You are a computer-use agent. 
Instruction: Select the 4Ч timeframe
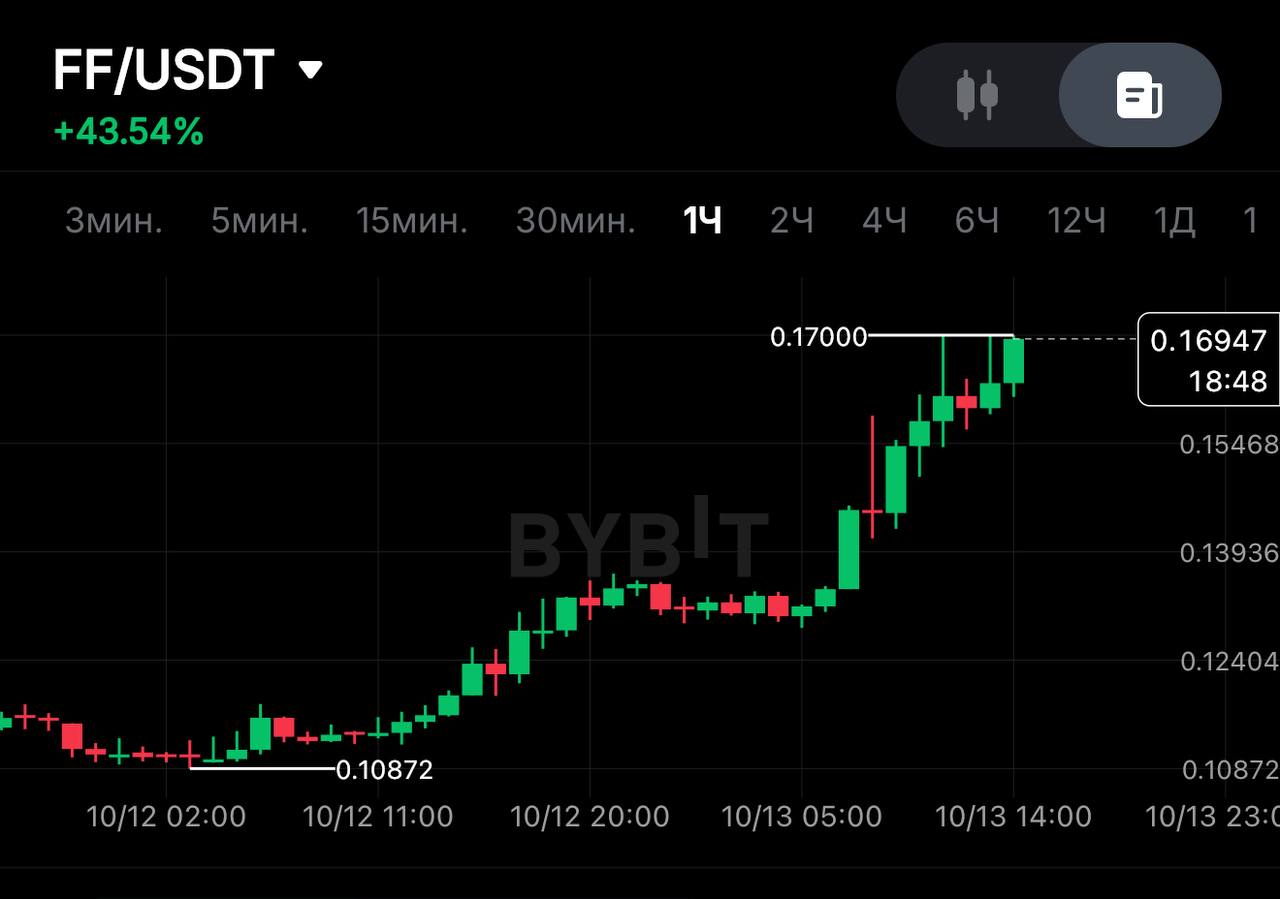(x=884, y=221)
